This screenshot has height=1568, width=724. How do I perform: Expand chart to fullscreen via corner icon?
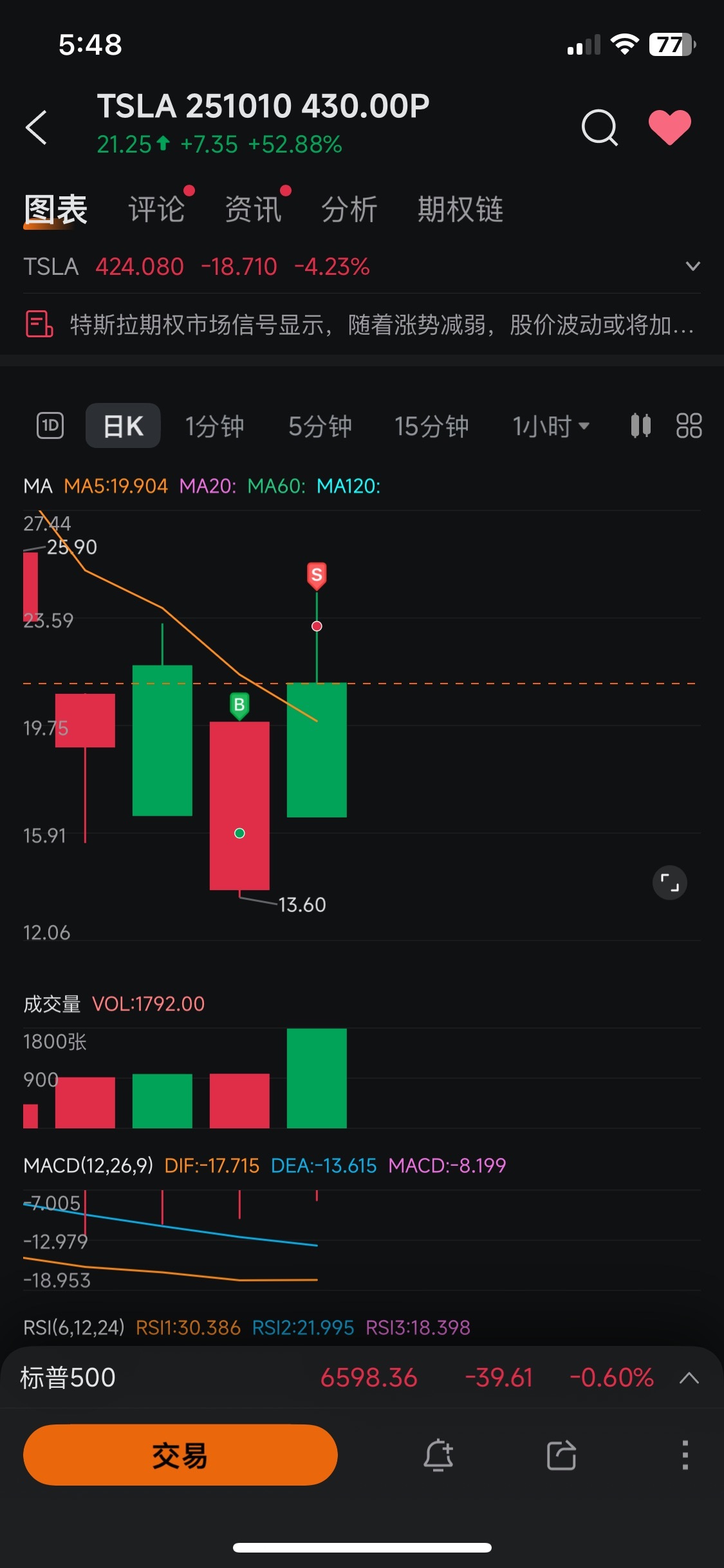(x=669, y=883)
